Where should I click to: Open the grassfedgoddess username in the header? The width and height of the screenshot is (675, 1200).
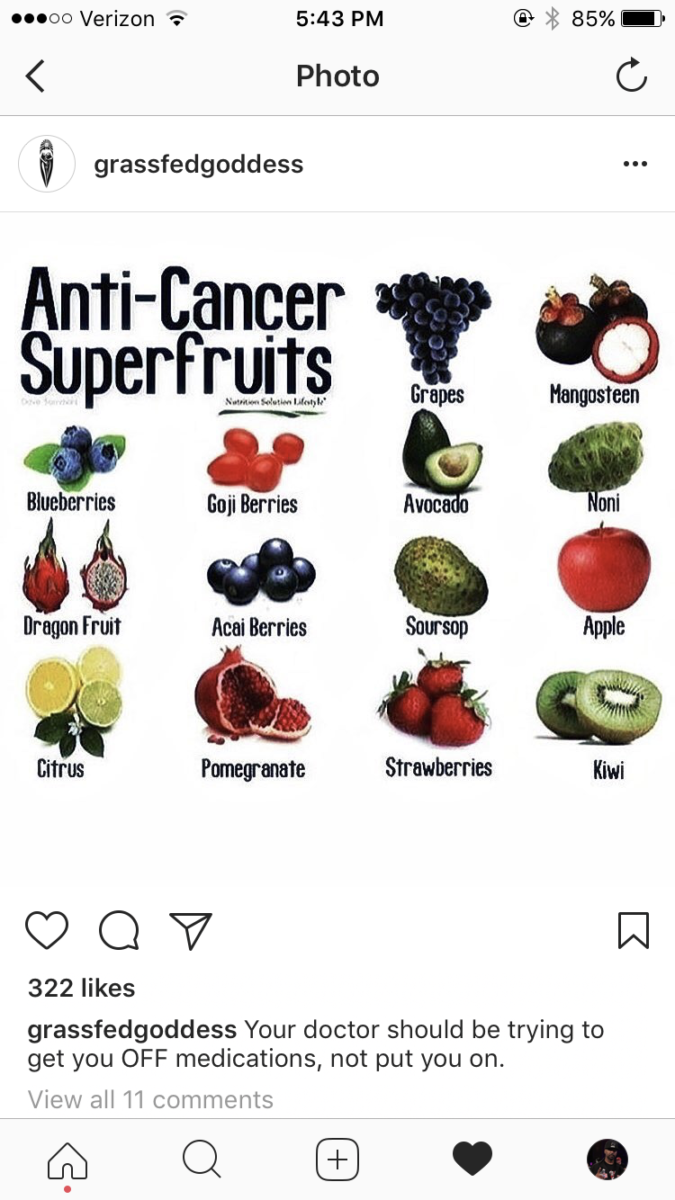(x=198, y=164)
